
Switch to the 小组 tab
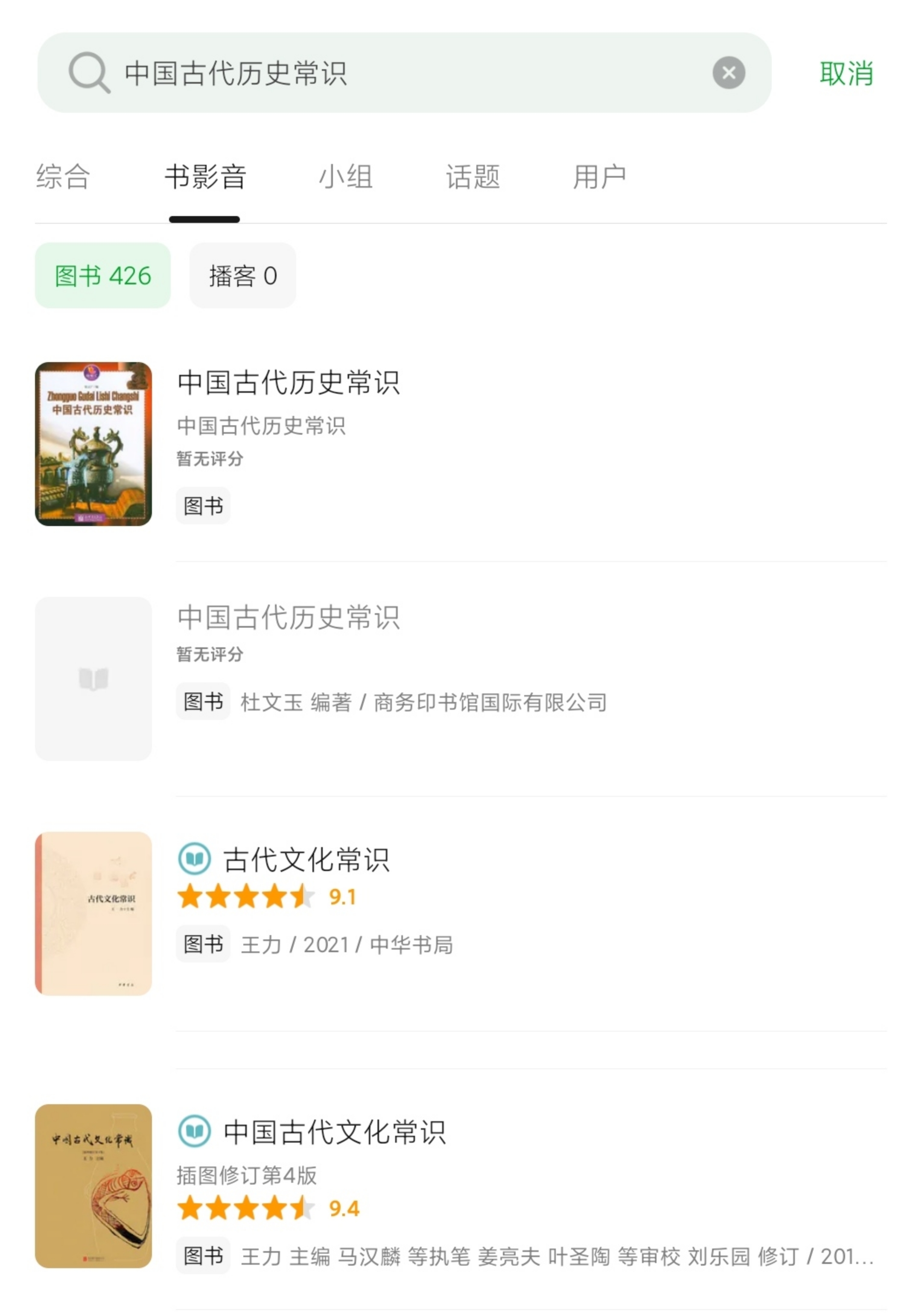point(345,176)
